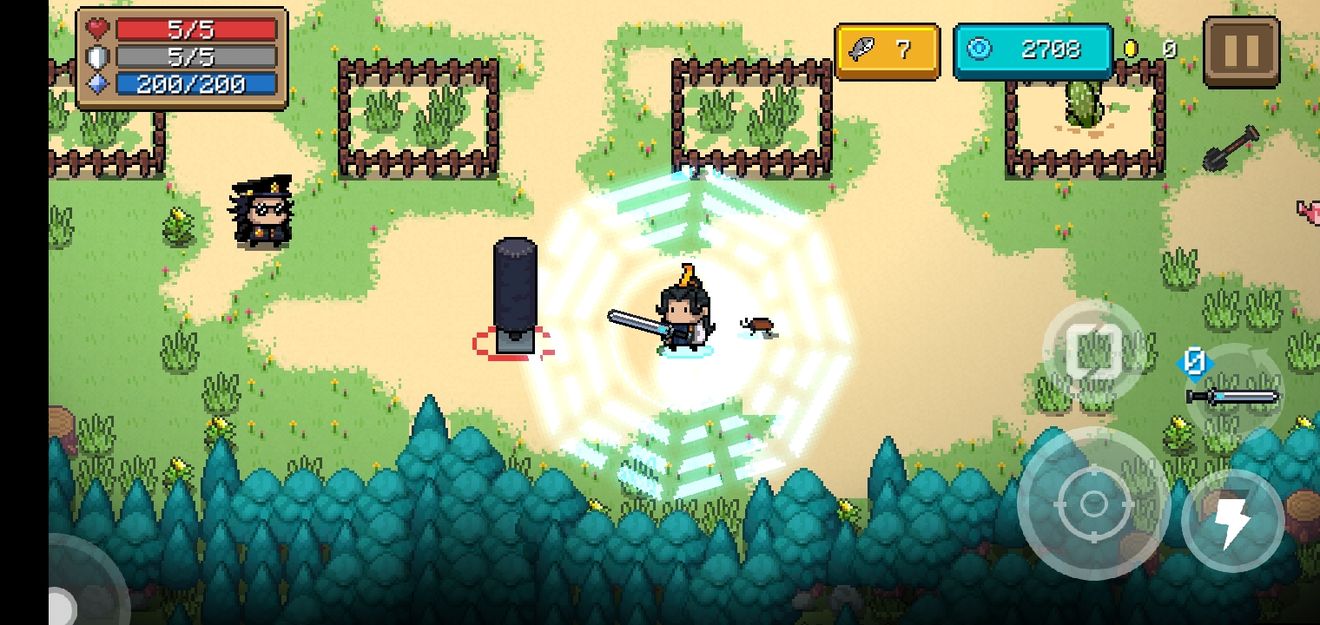Pick up the shovel near the garden
Viewport: 1320px width, 625px height.
pos(1229,148)
